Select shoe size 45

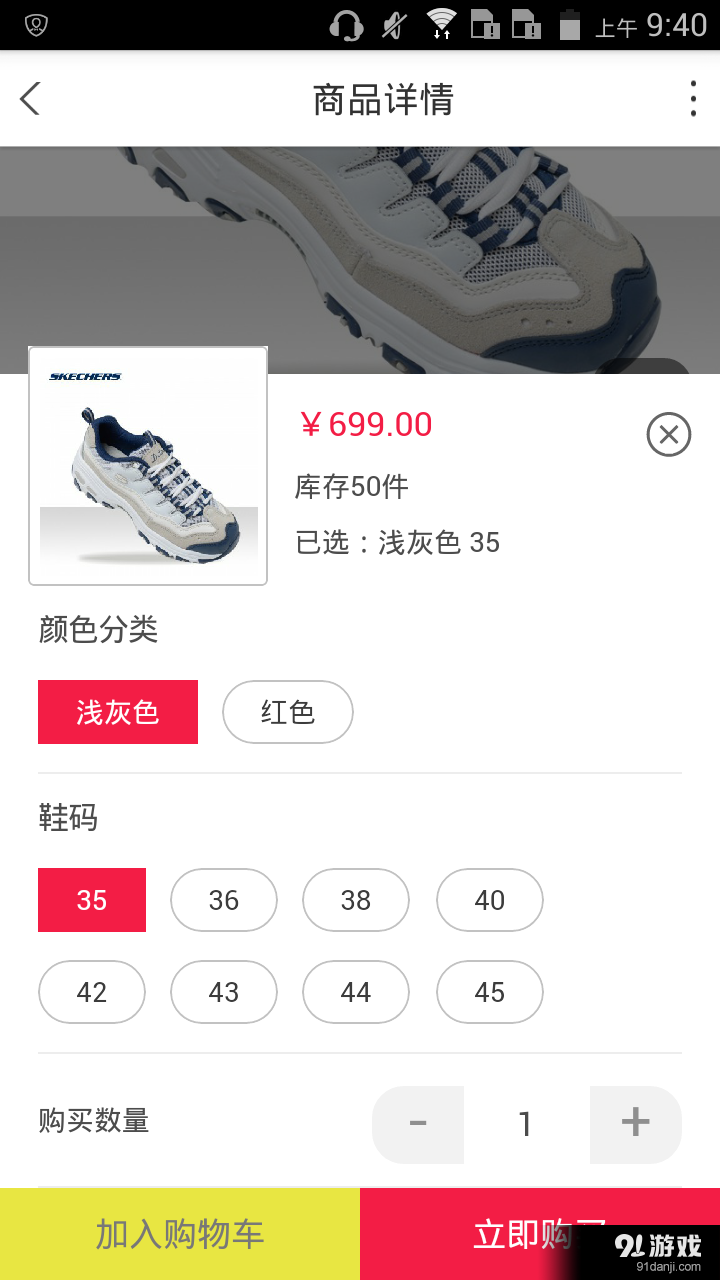pyautogui.click(x=489, y=992)
